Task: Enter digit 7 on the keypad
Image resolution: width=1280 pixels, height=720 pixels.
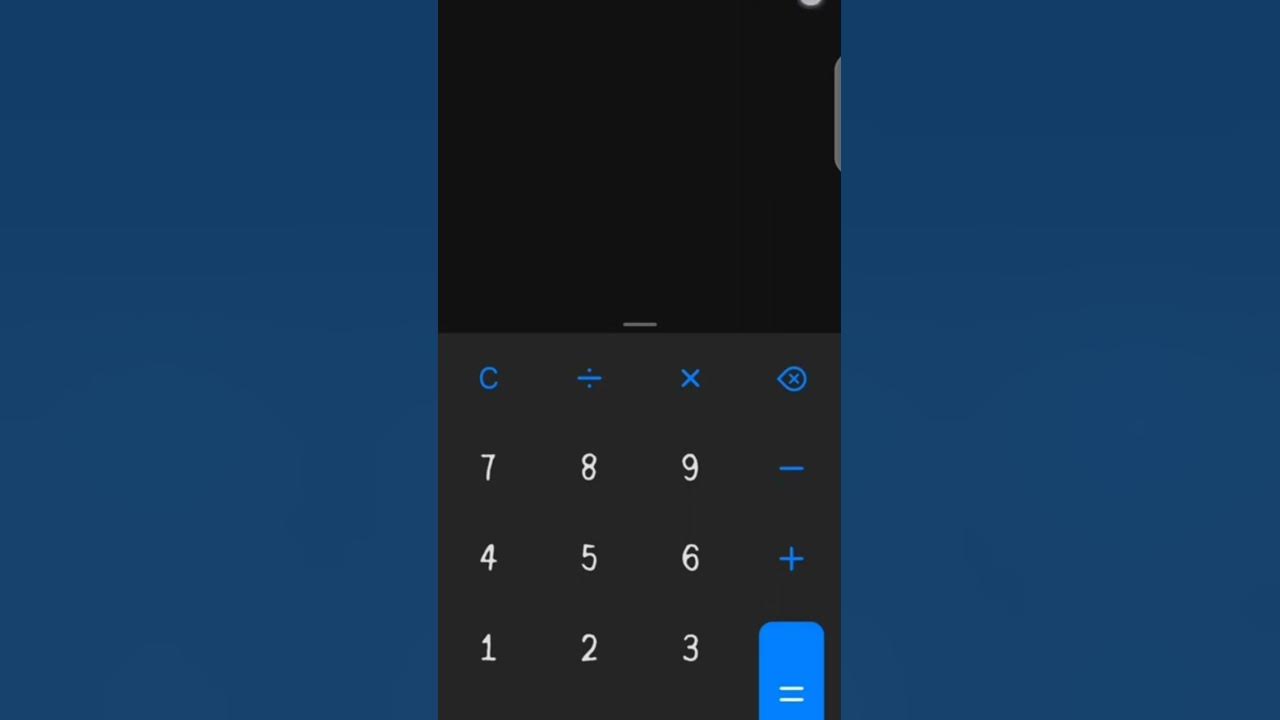Action: (489, 468)
